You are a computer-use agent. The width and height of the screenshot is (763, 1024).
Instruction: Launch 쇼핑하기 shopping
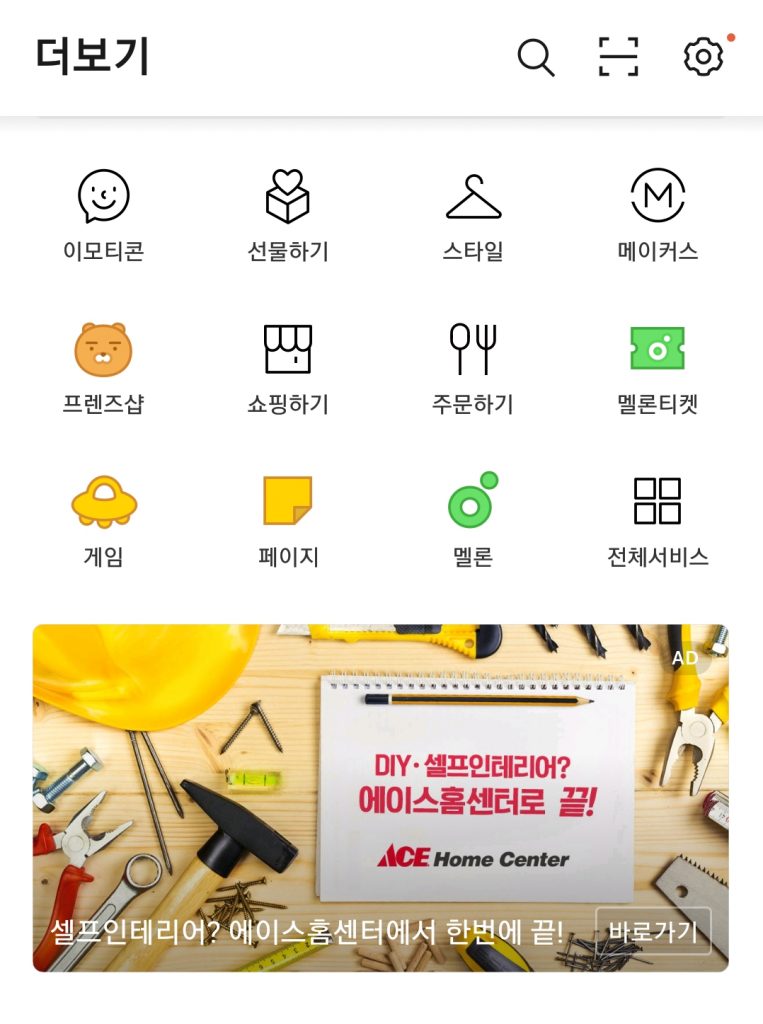coord(288,367)
